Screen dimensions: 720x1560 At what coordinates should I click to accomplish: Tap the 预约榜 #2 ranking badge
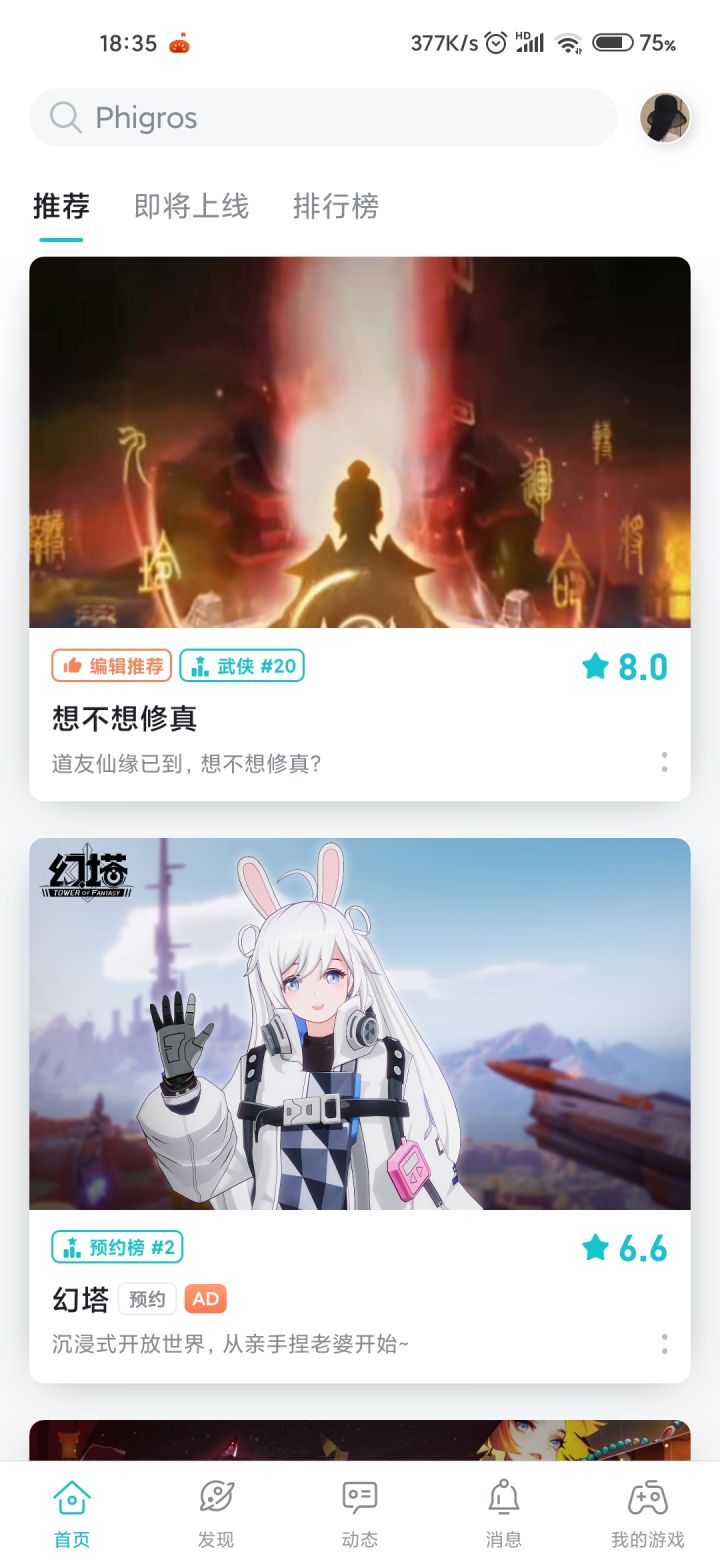[x=117, y=1247]
